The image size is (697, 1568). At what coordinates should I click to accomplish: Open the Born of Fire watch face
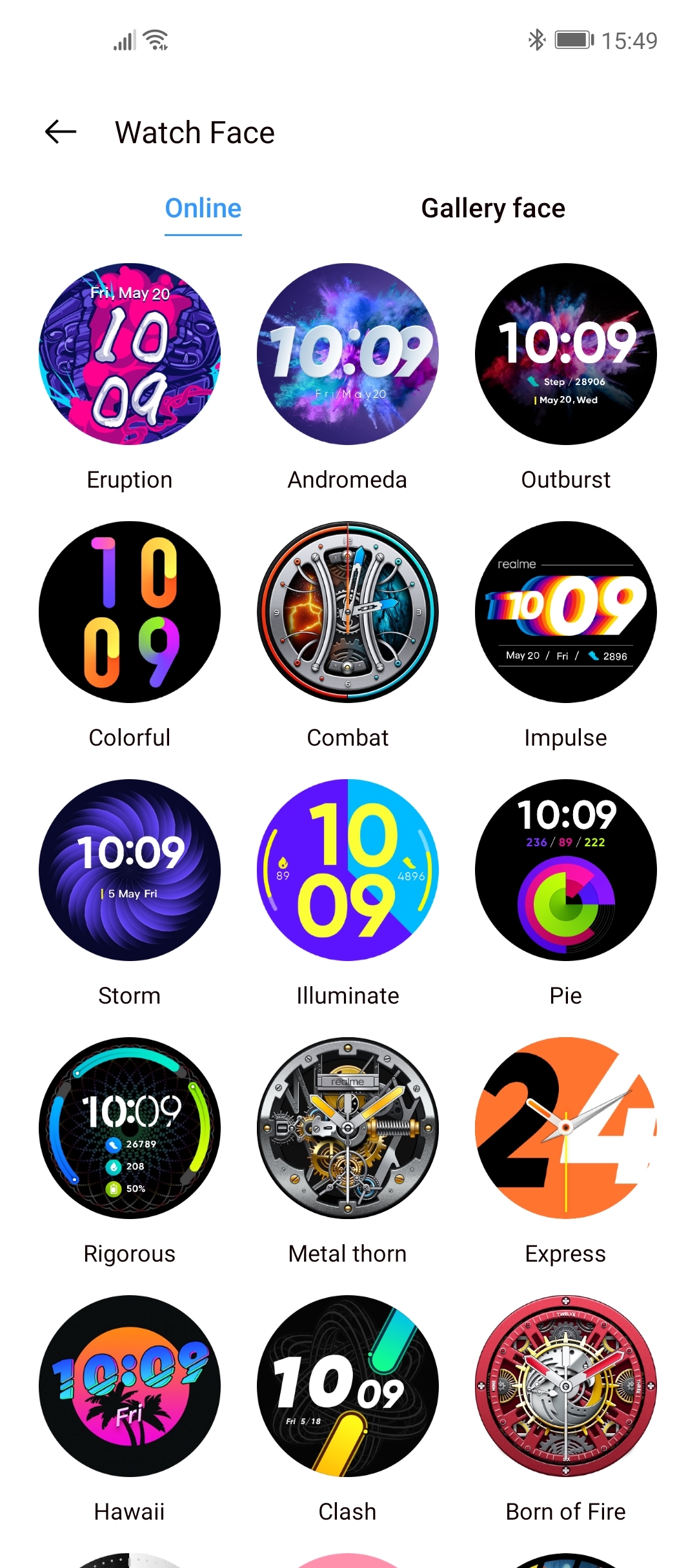point(566,1386)
